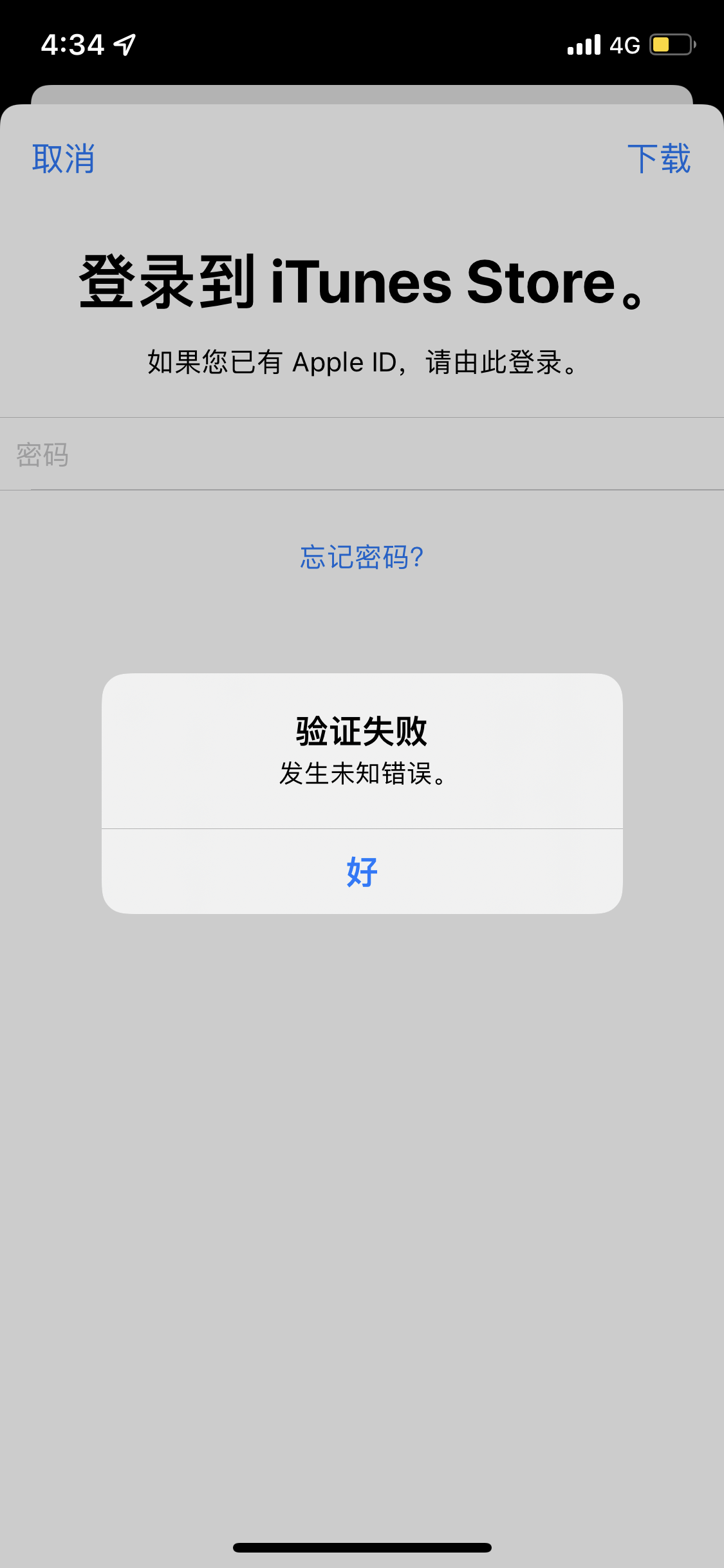Screen dimensions: 724x1568
Task: Focus the 密码 password field
Action: (362, 454)
